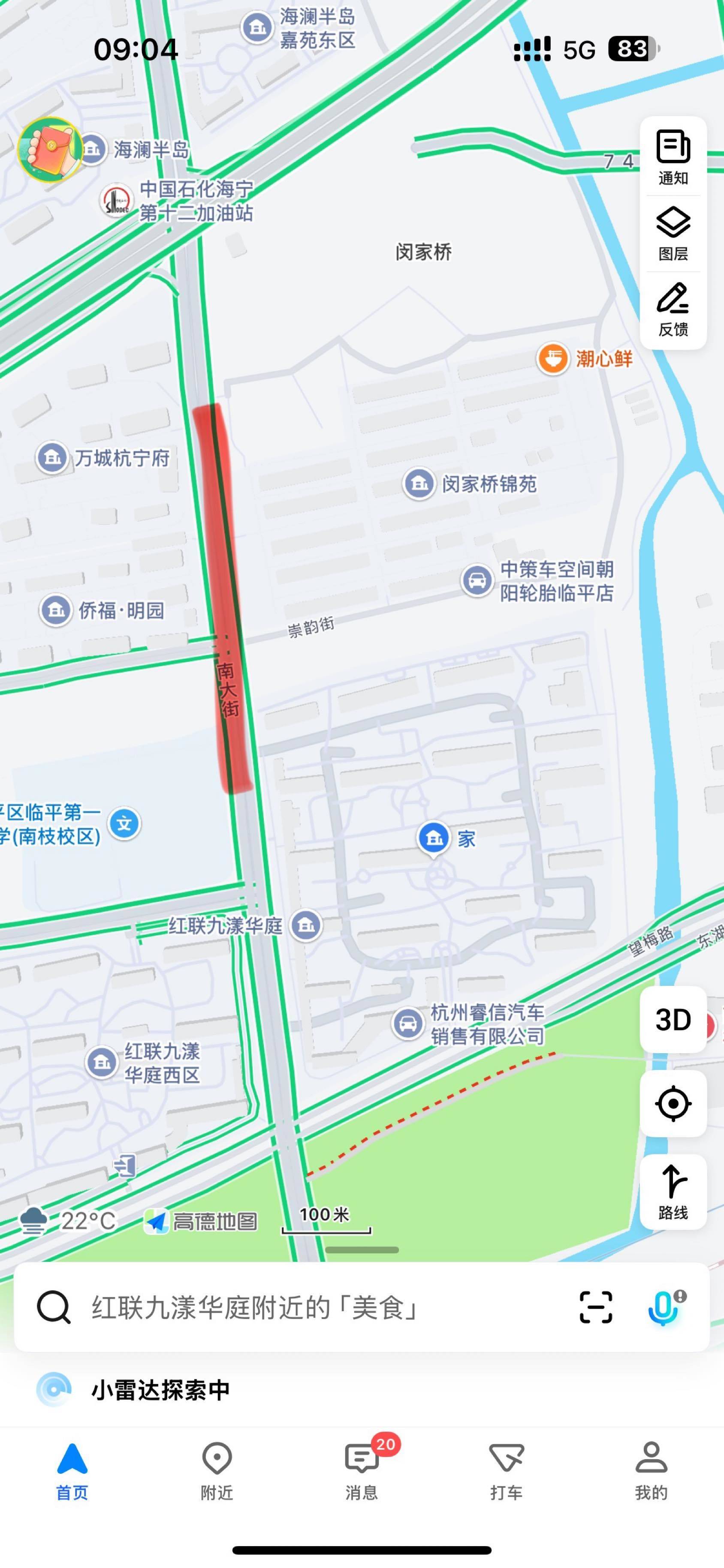724x1568 pixels.
Task: Open the weather 22°C indicator
Action: click(68, 1220)
